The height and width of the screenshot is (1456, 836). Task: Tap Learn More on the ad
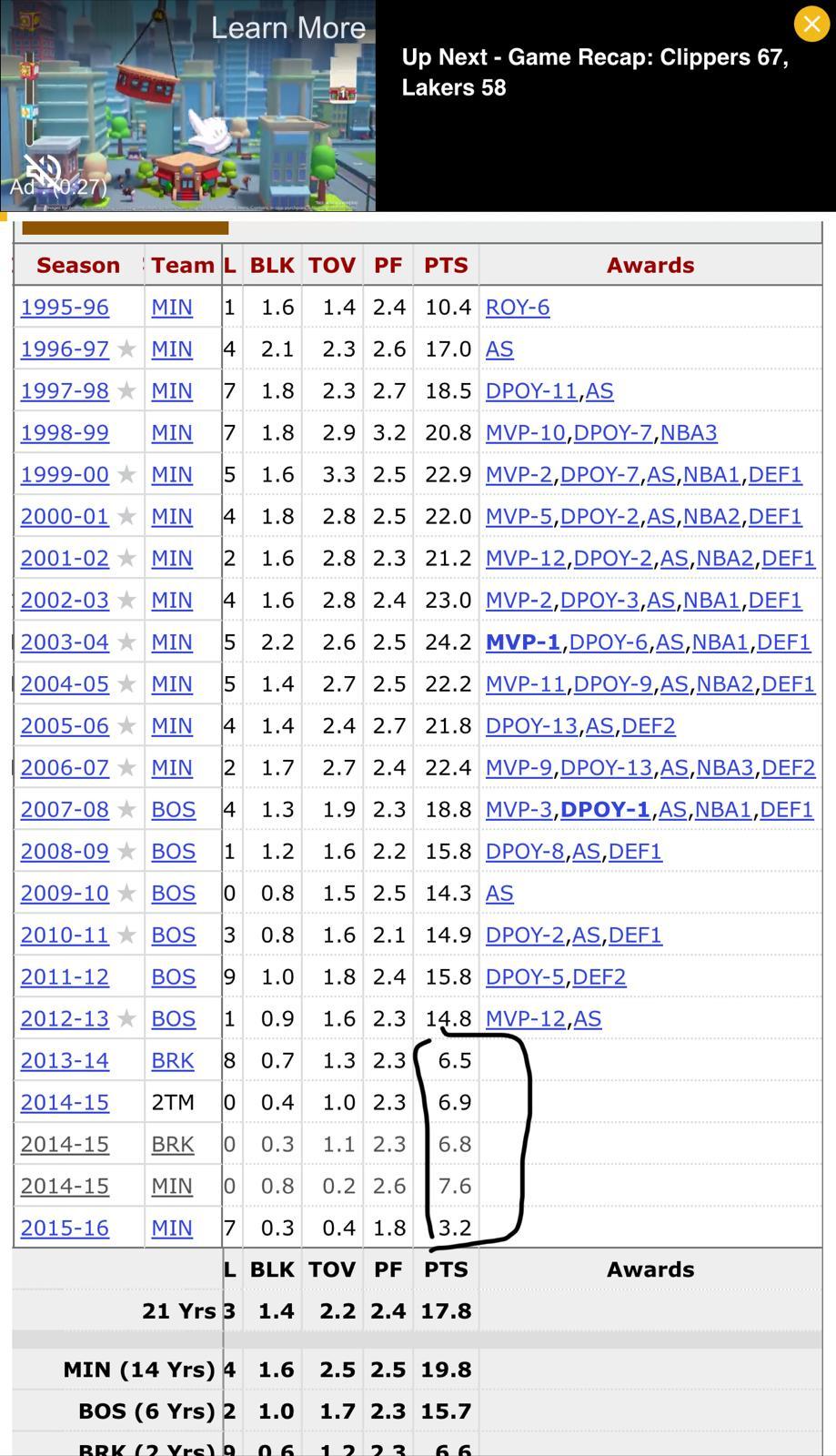point(288,28)
